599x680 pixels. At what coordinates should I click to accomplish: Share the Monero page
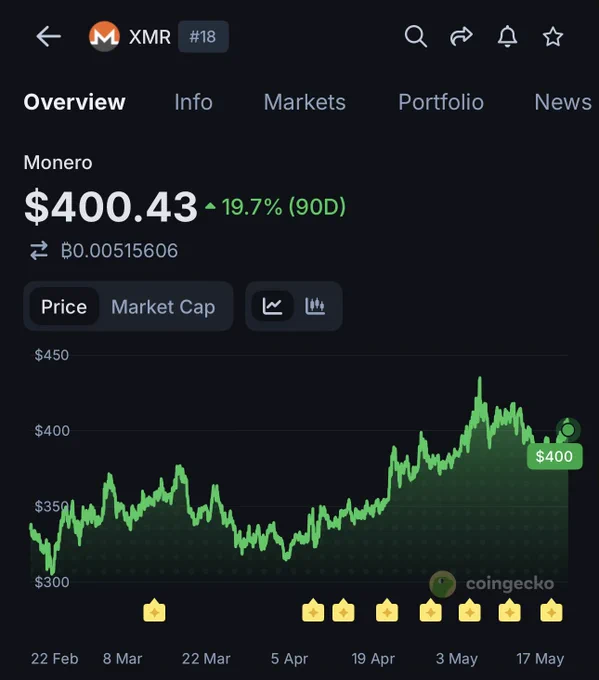tap(461, 36)
